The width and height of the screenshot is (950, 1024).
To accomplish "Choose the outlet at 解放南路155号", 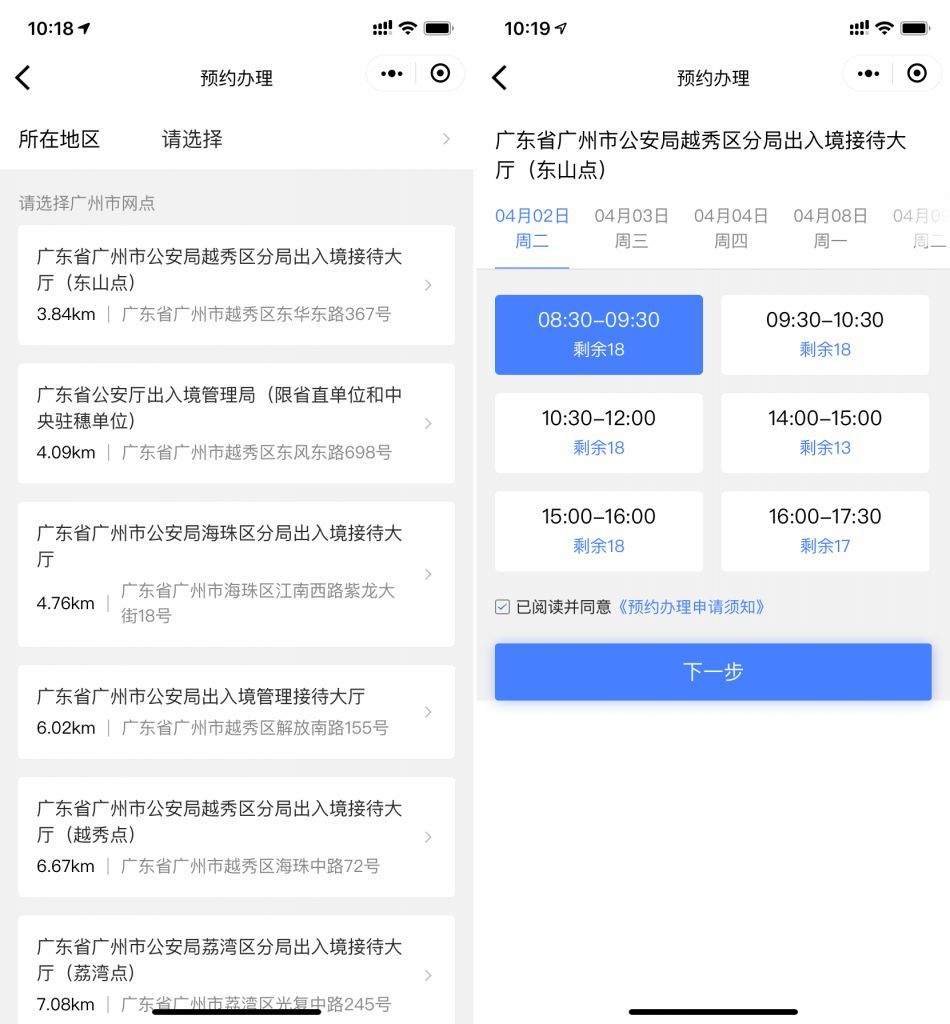I will [236, 711].
